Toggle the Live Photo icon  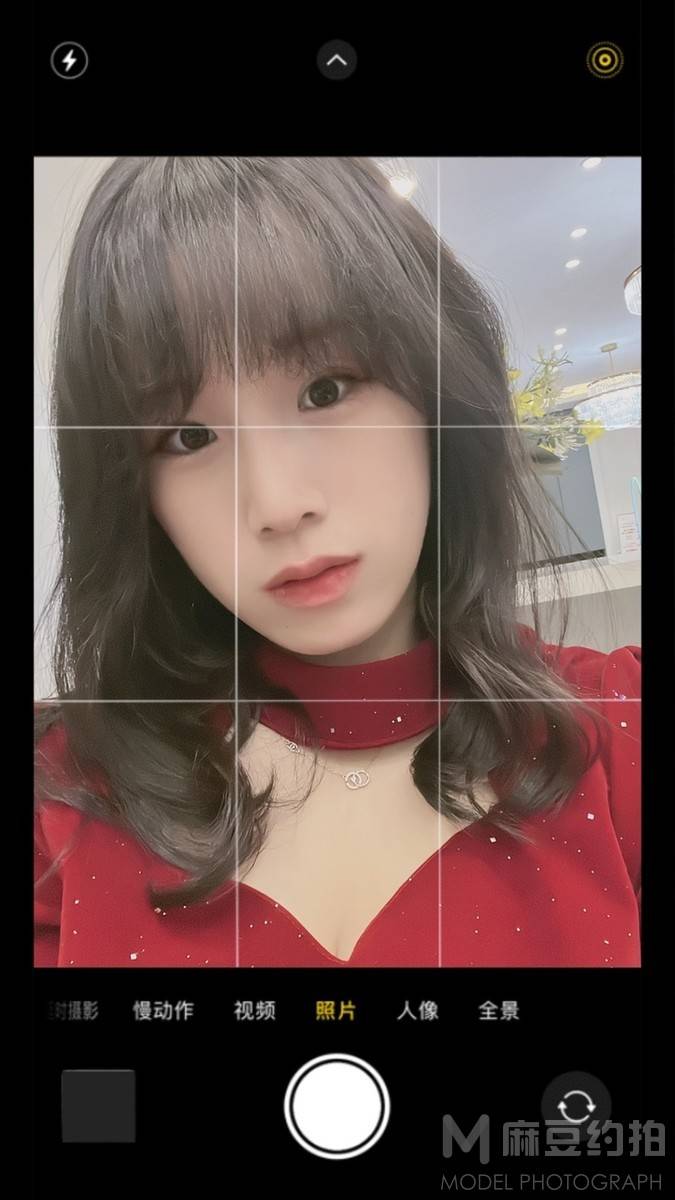[x=603, y=61]
